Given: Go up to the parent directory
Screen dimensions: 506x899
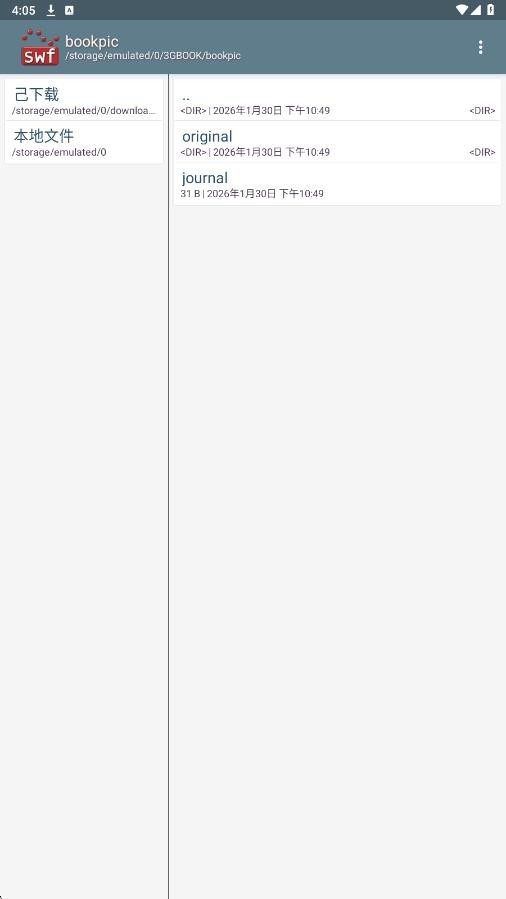Looking at the screenshot, I should pos(337,100).
